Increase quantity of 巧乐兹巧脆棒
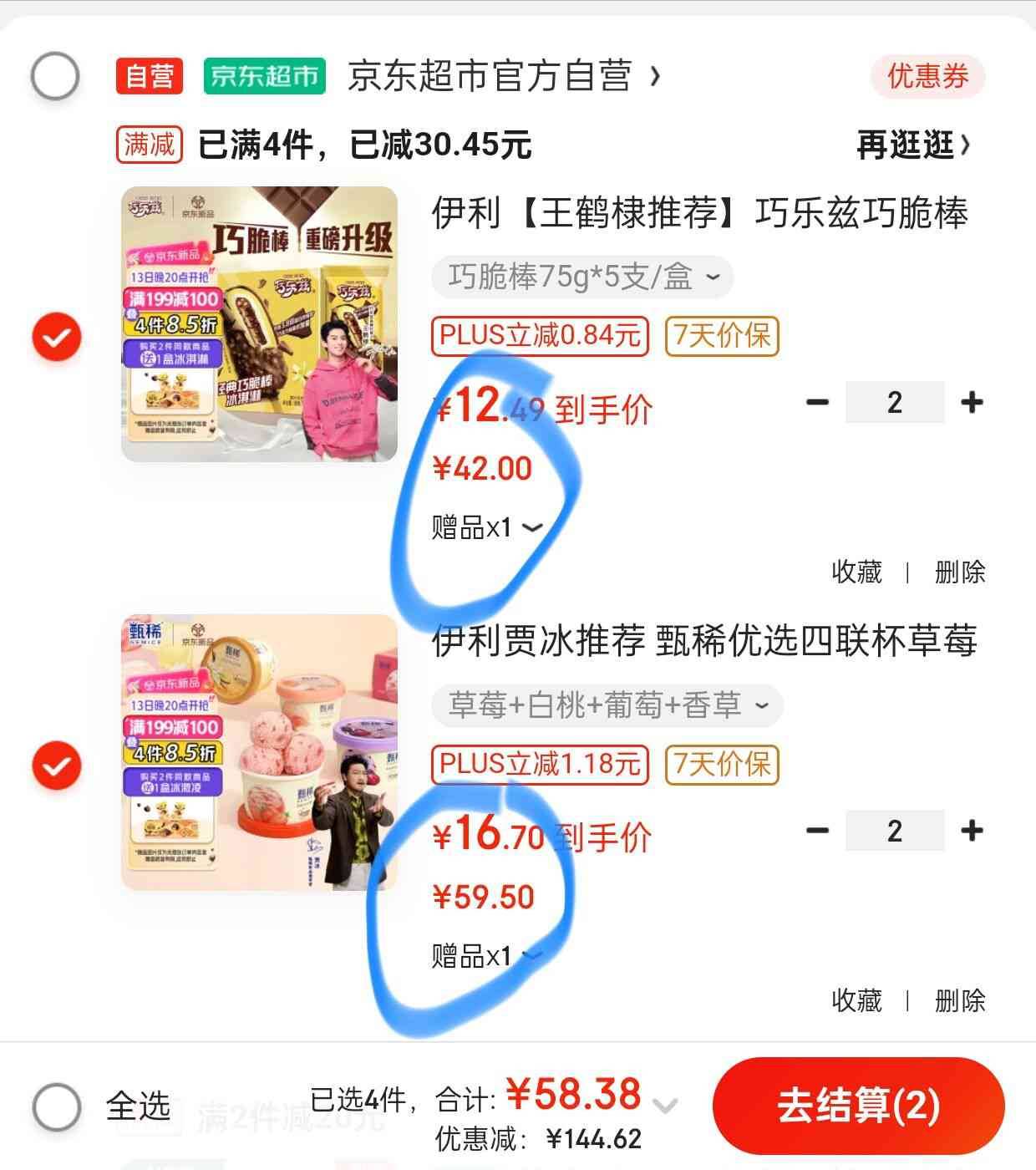This screenshot has height=1170, width=1036. coord(972,403)
